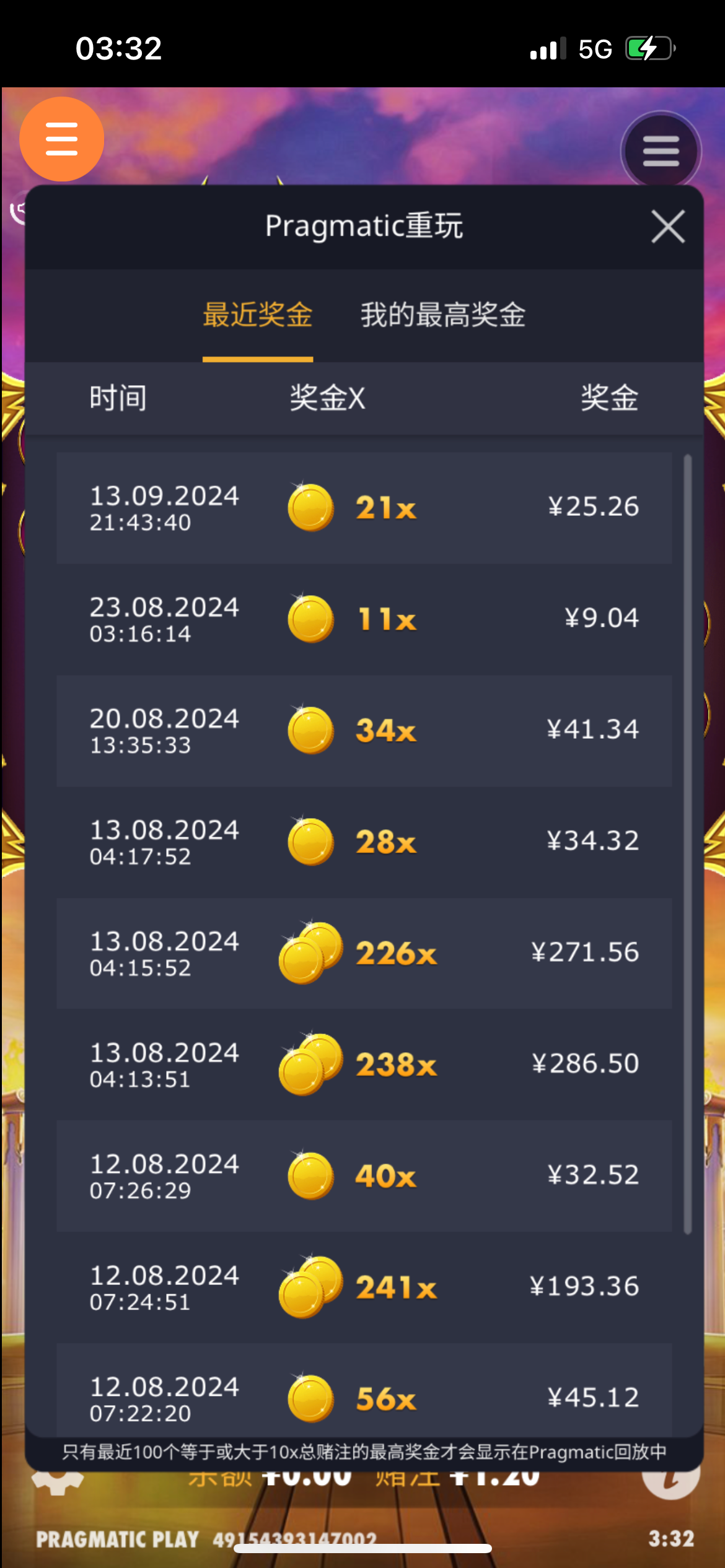View the 28x win replay at 04:17:52
Screen dimensions: 725x1568
pyautogui.click(x=364, y=842)
